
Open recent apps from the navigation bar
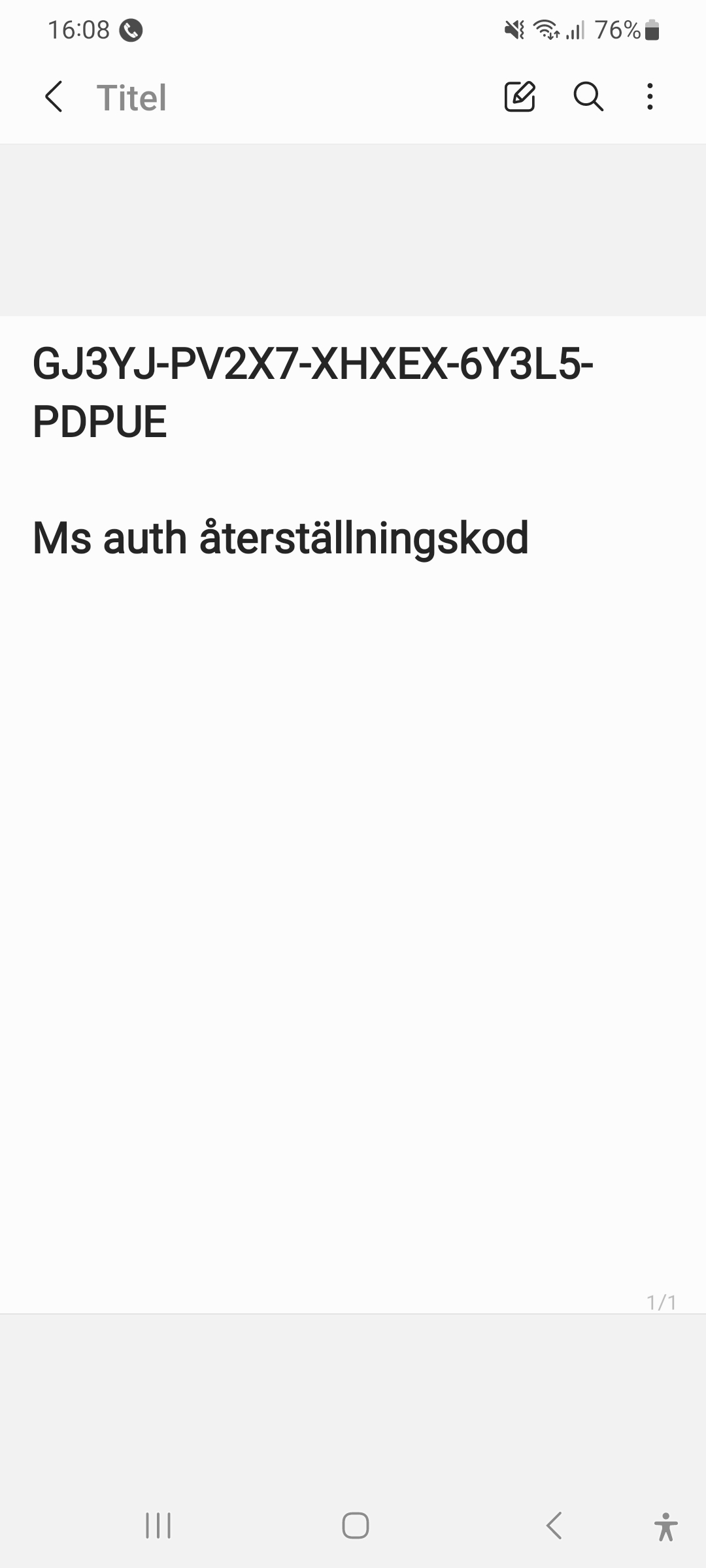click(x=158, y=1526)
